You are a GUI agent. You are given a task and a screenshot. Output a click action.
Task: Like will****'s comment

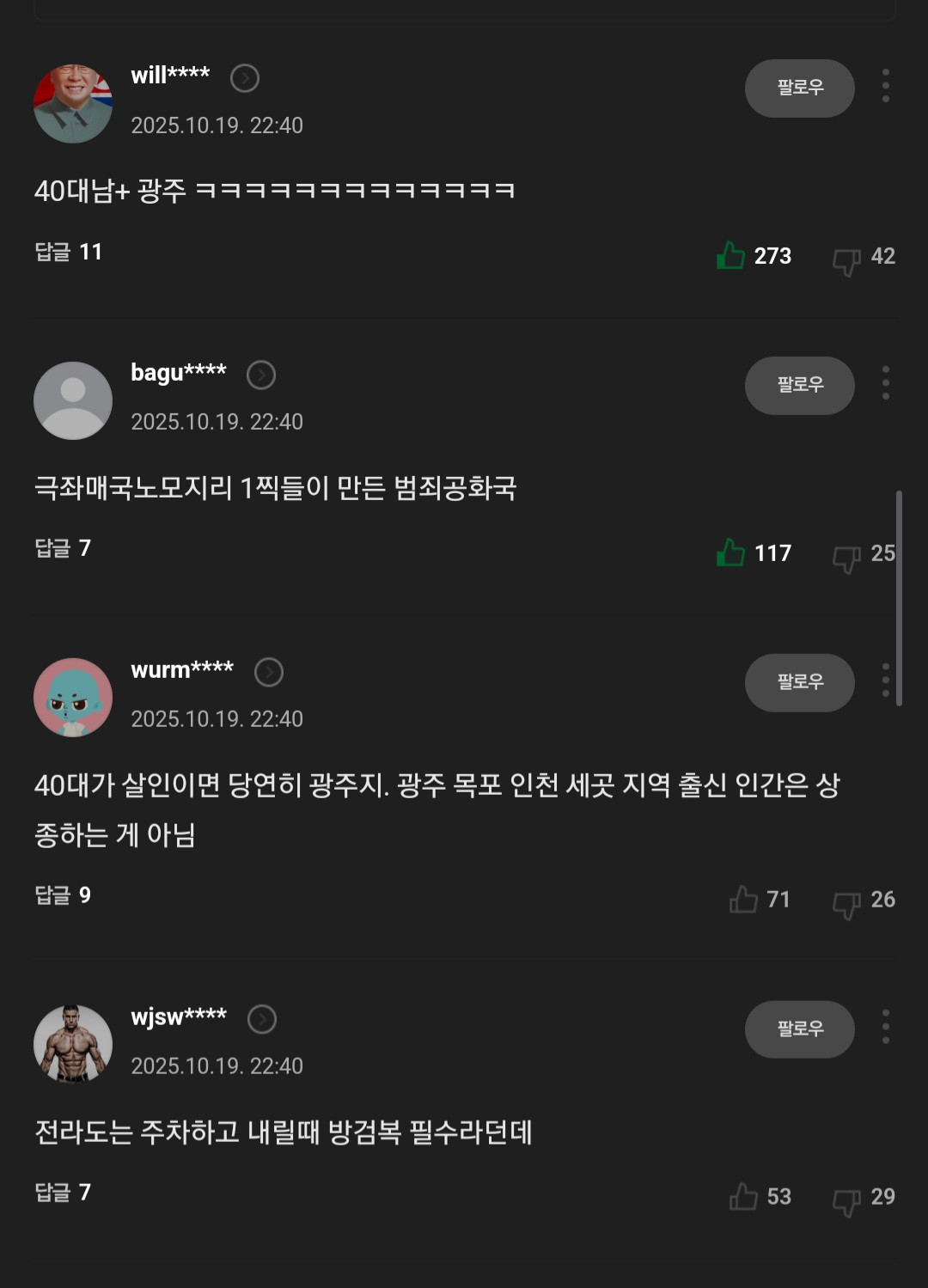731,255
